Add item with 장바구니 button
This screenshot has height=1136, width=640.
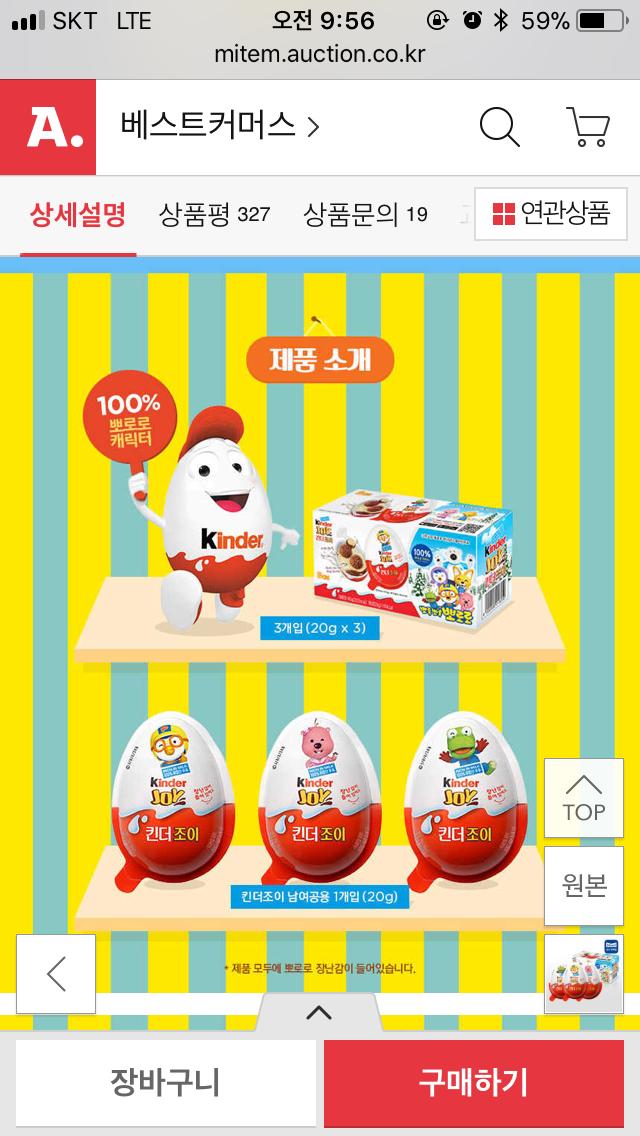click(165, 1082)
